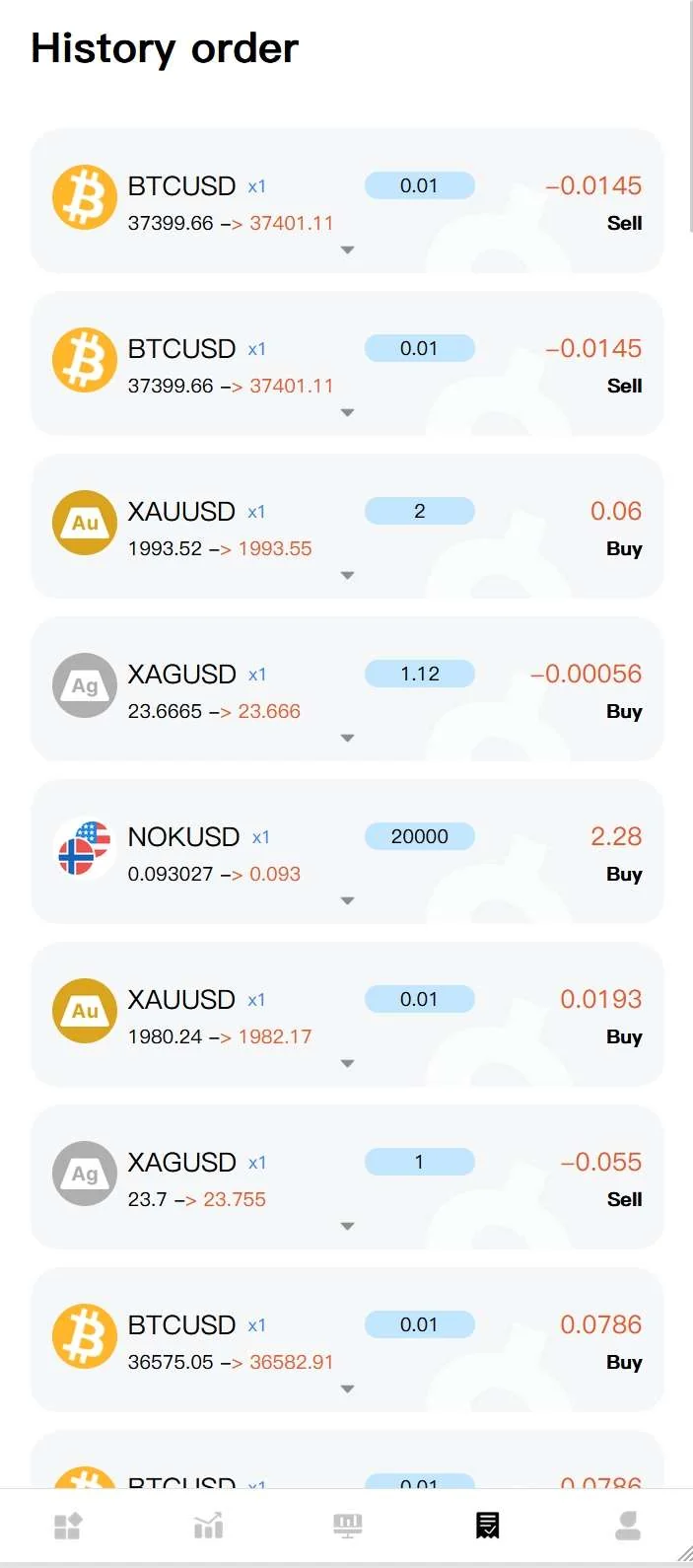
Task: Expand the XAGUSD 23.7 order details arrow
Action: 347,1227
